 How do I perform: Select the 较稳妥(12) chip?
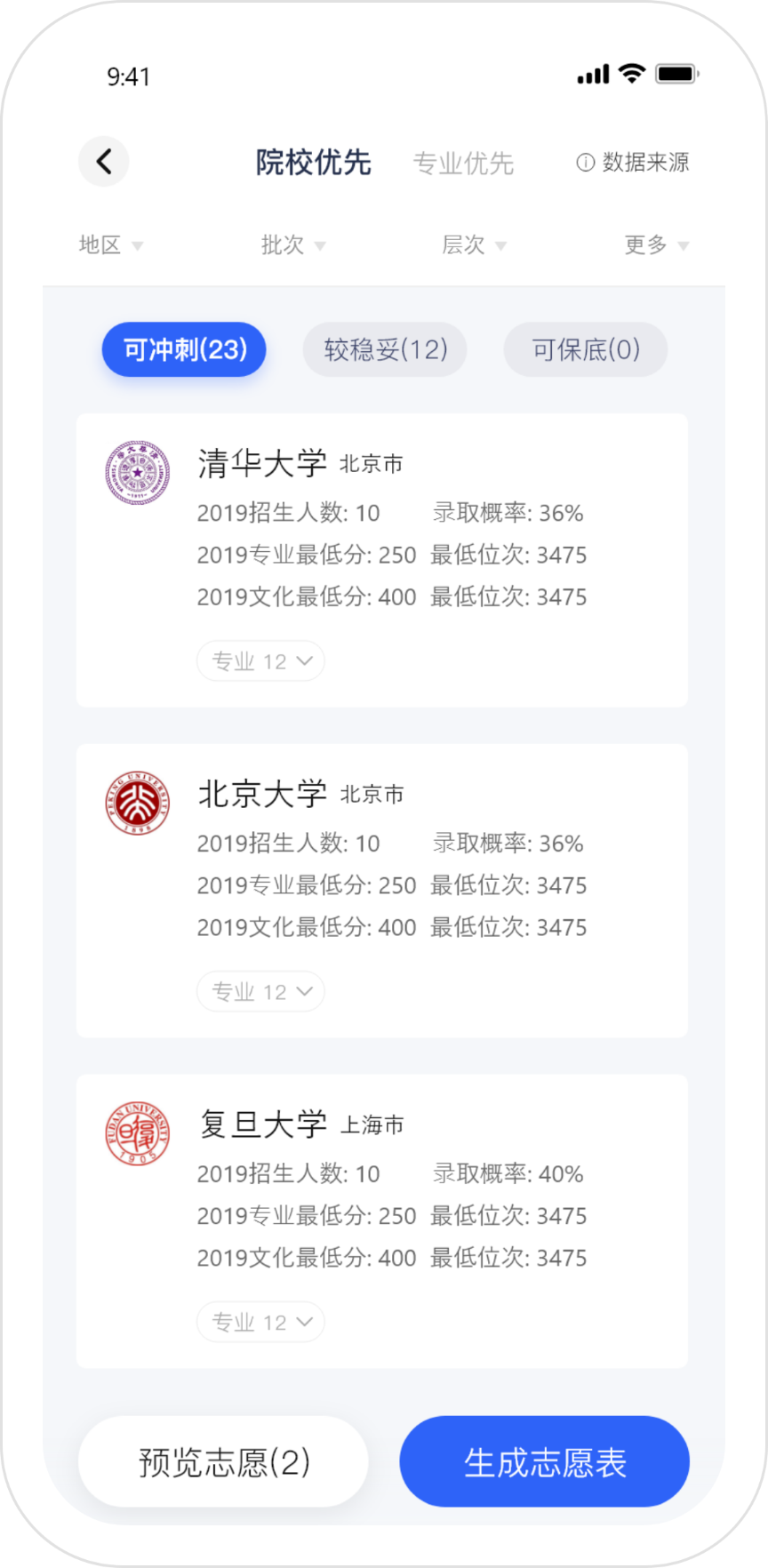[385, 349]
